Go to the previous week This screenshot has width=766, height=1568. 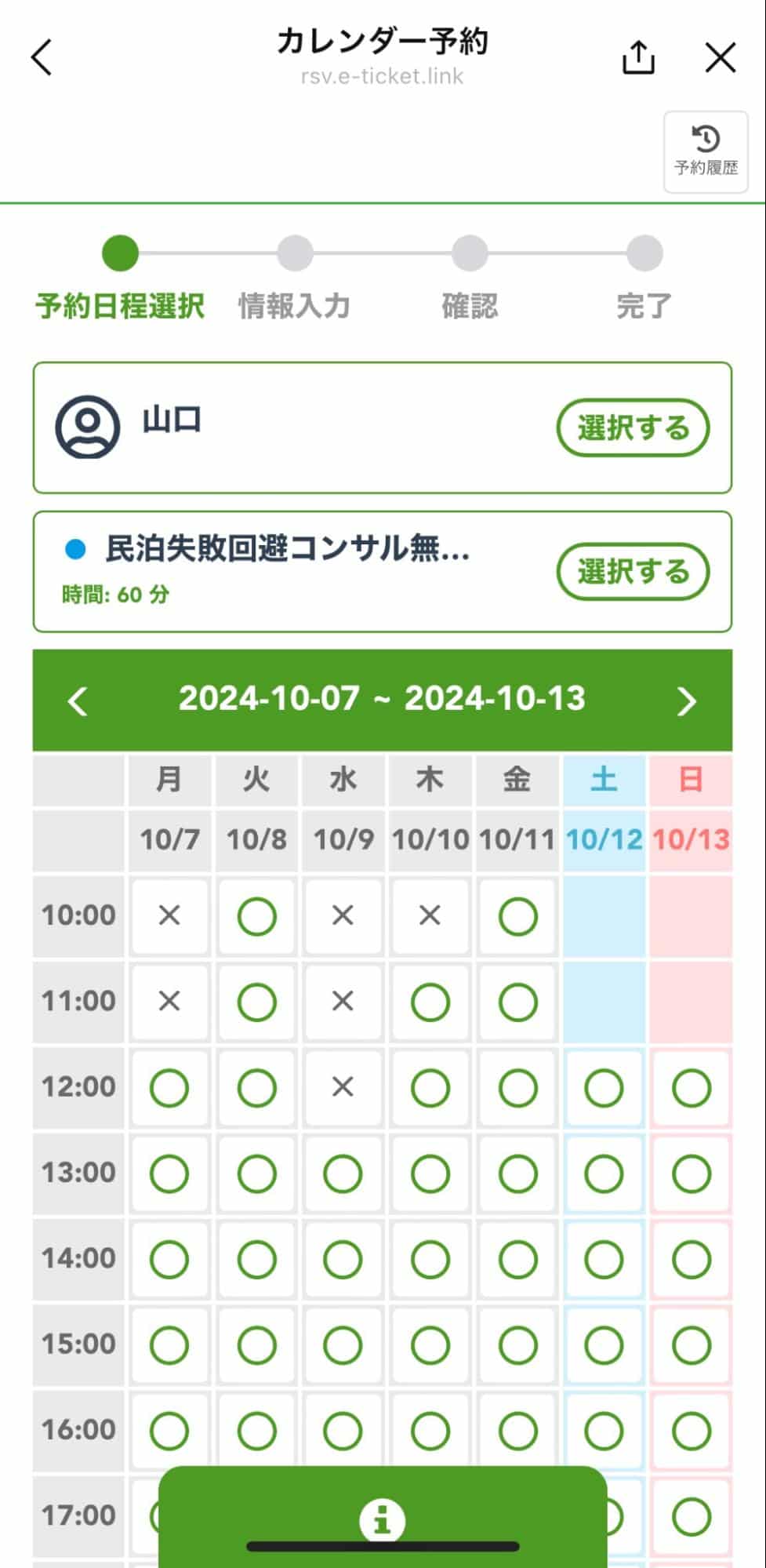[x=78, y=700]
